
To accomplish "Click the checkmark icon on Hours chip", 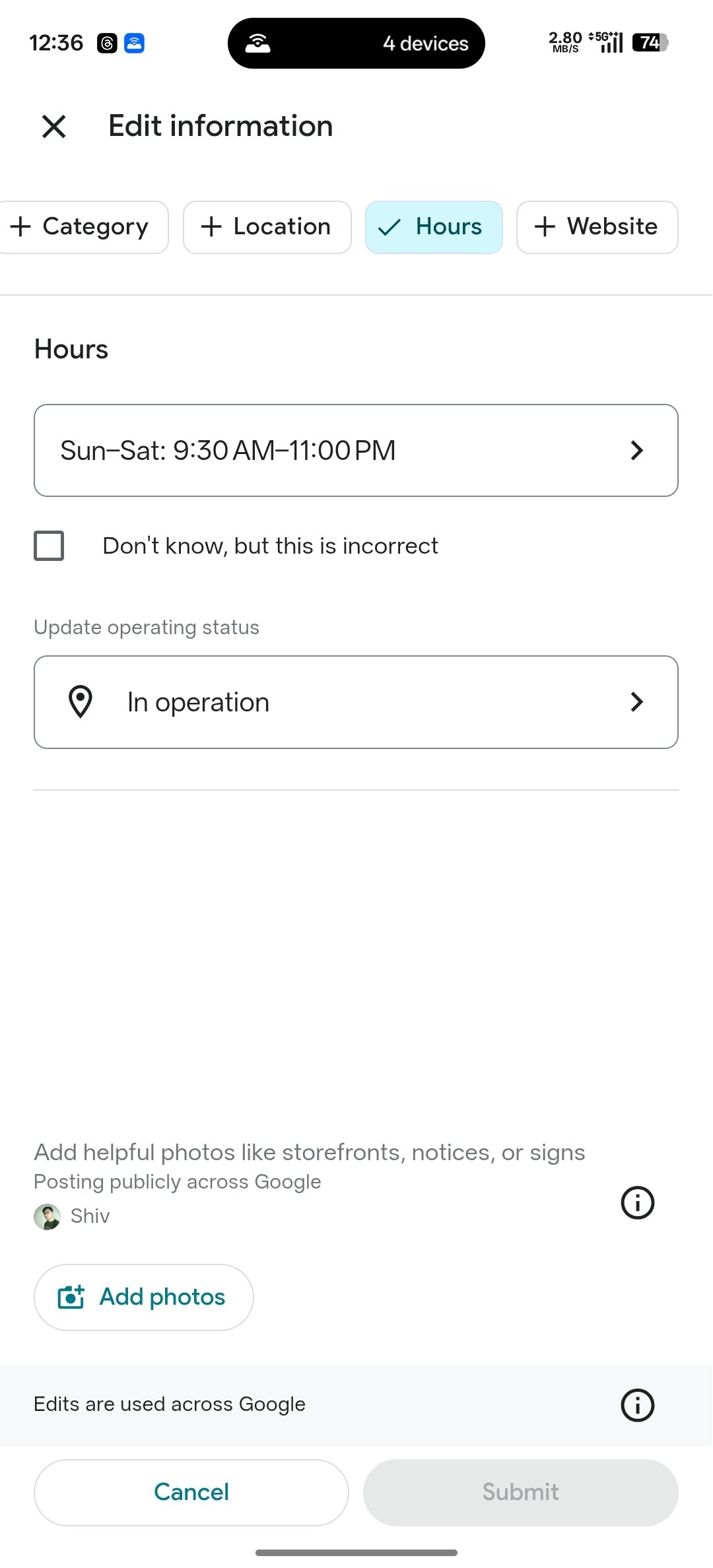I will [x=390, y=226].
